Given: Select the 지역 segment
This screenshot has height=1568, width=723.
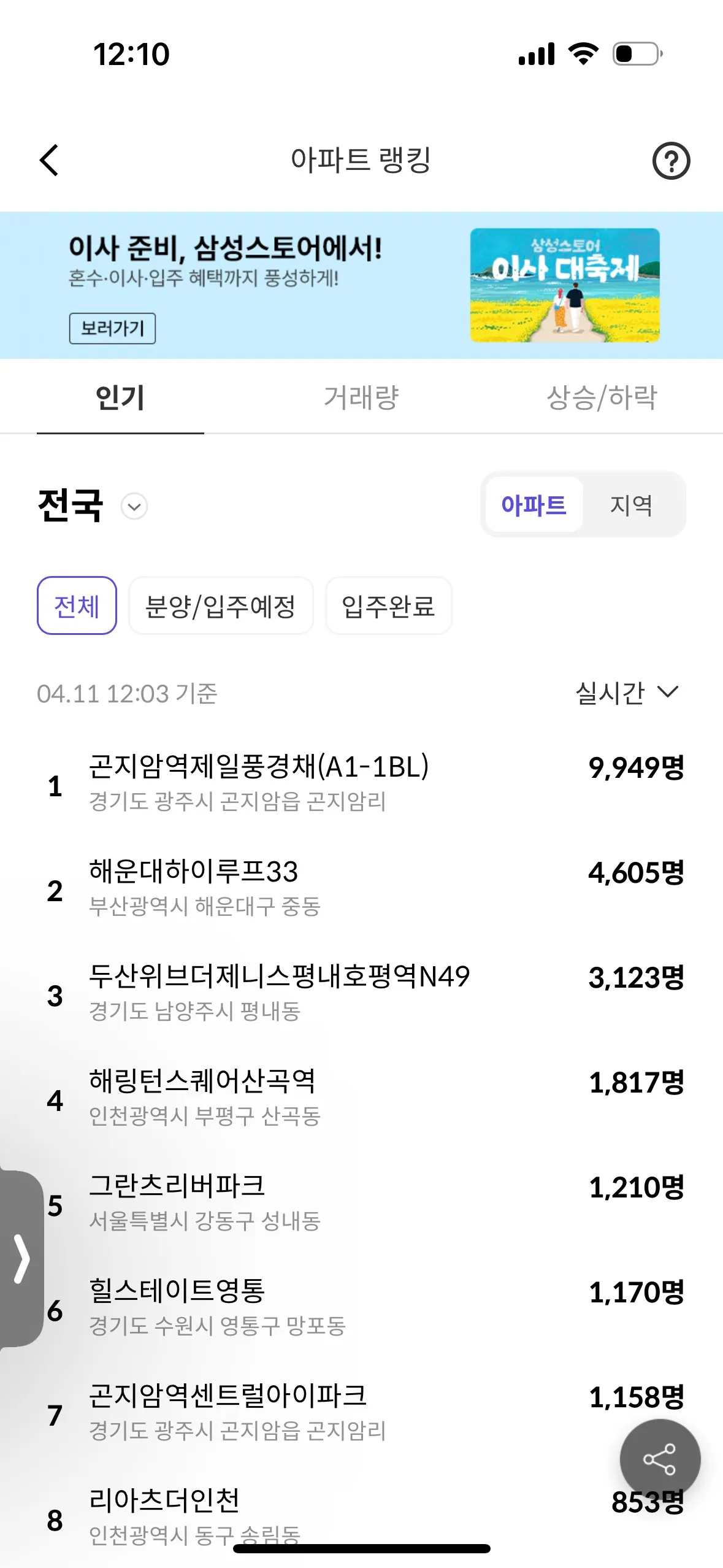Looking at the screenshot, I should [x=631, y=505].
